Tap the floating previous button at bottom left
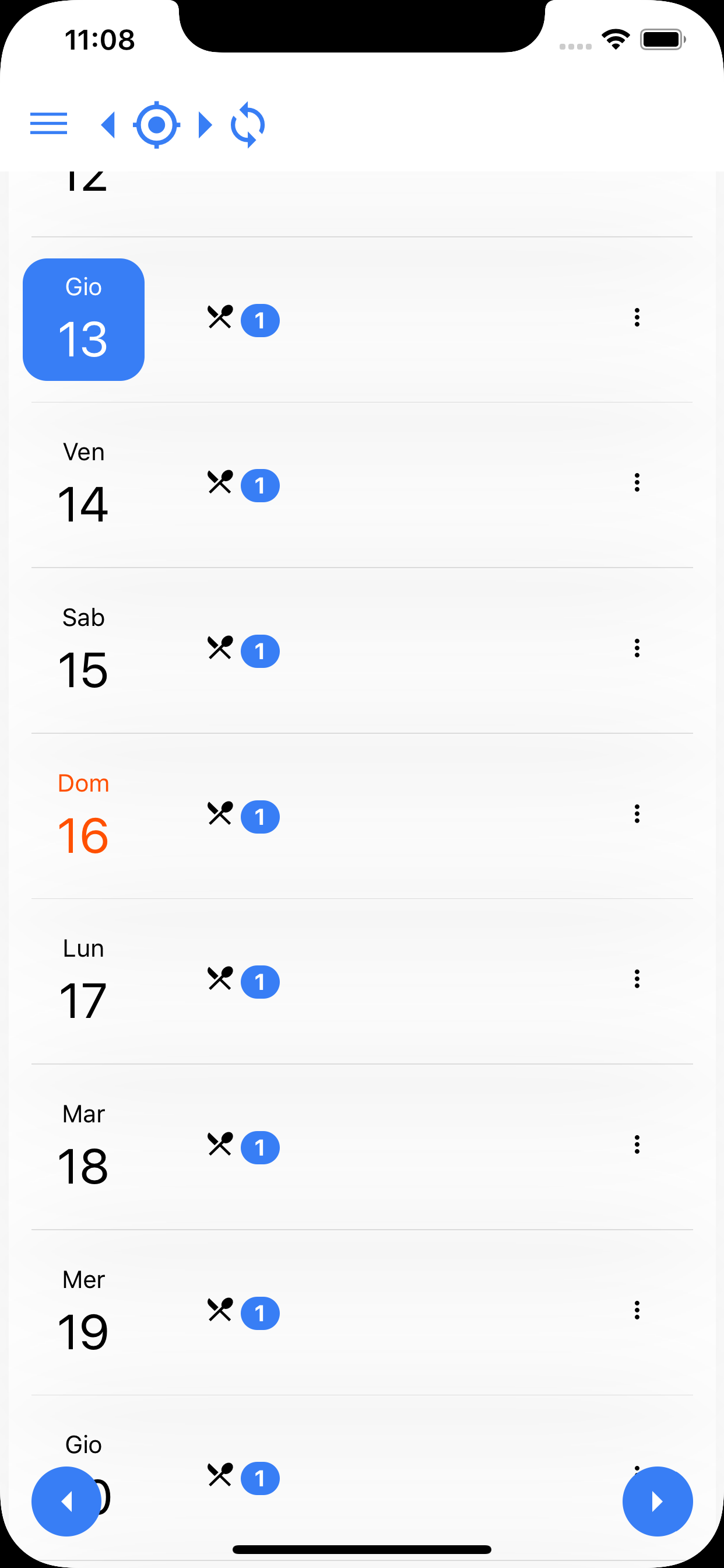The width and height of the screenshot is (724, 1568). coord(66,1501)
